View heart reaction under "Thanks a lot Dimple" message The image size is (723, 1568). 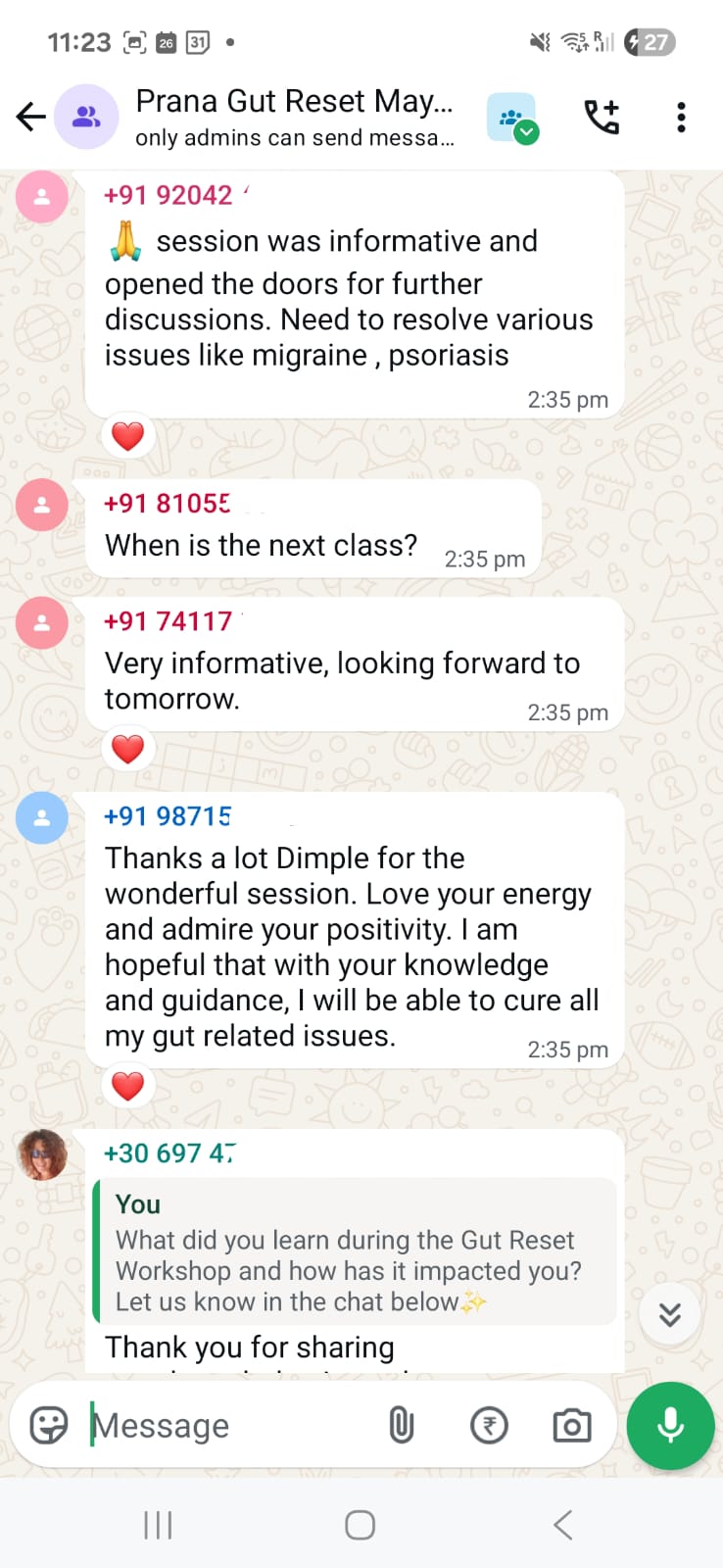pyautogui.click(x=128, y=1086)
